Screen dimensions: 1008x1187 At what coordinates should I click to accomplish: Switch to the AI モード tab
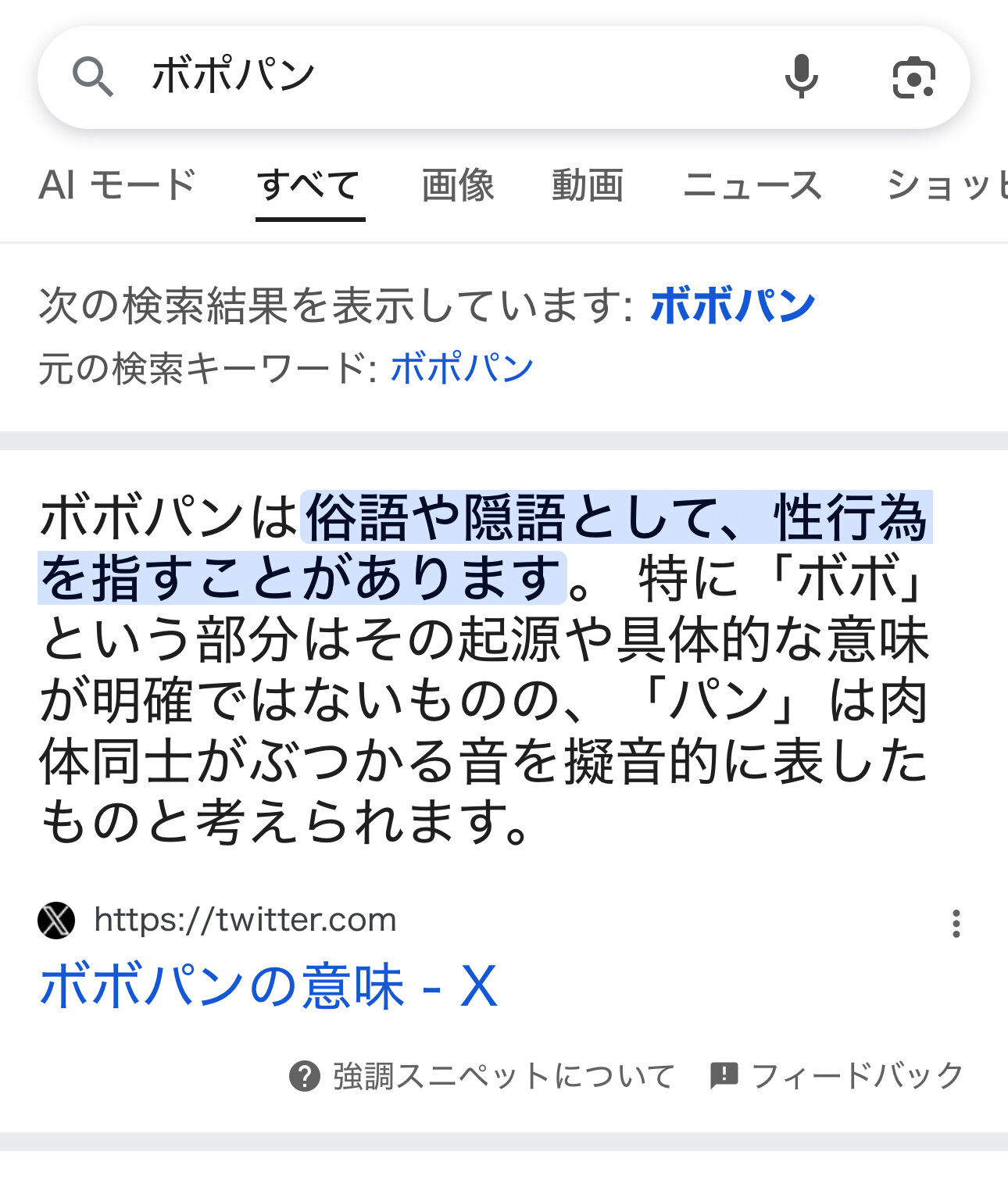[117, 185]
